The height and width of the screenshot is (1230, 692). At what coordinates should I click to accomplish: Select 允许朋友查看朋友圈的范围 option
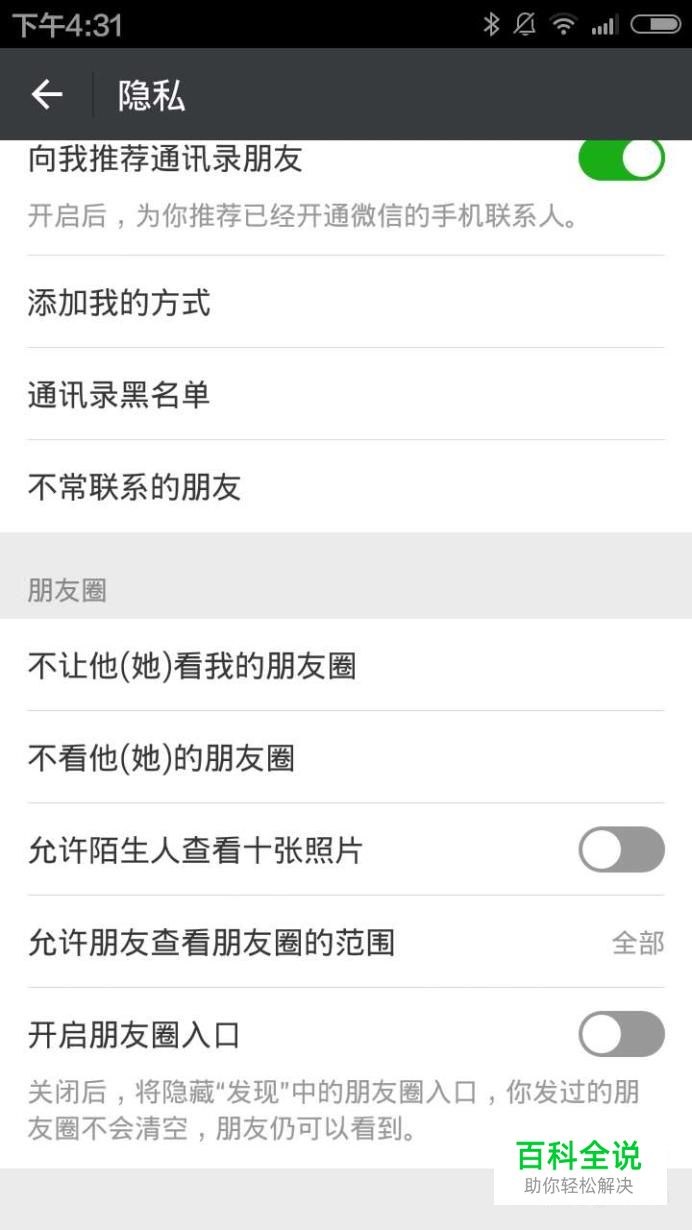point(346,942)
